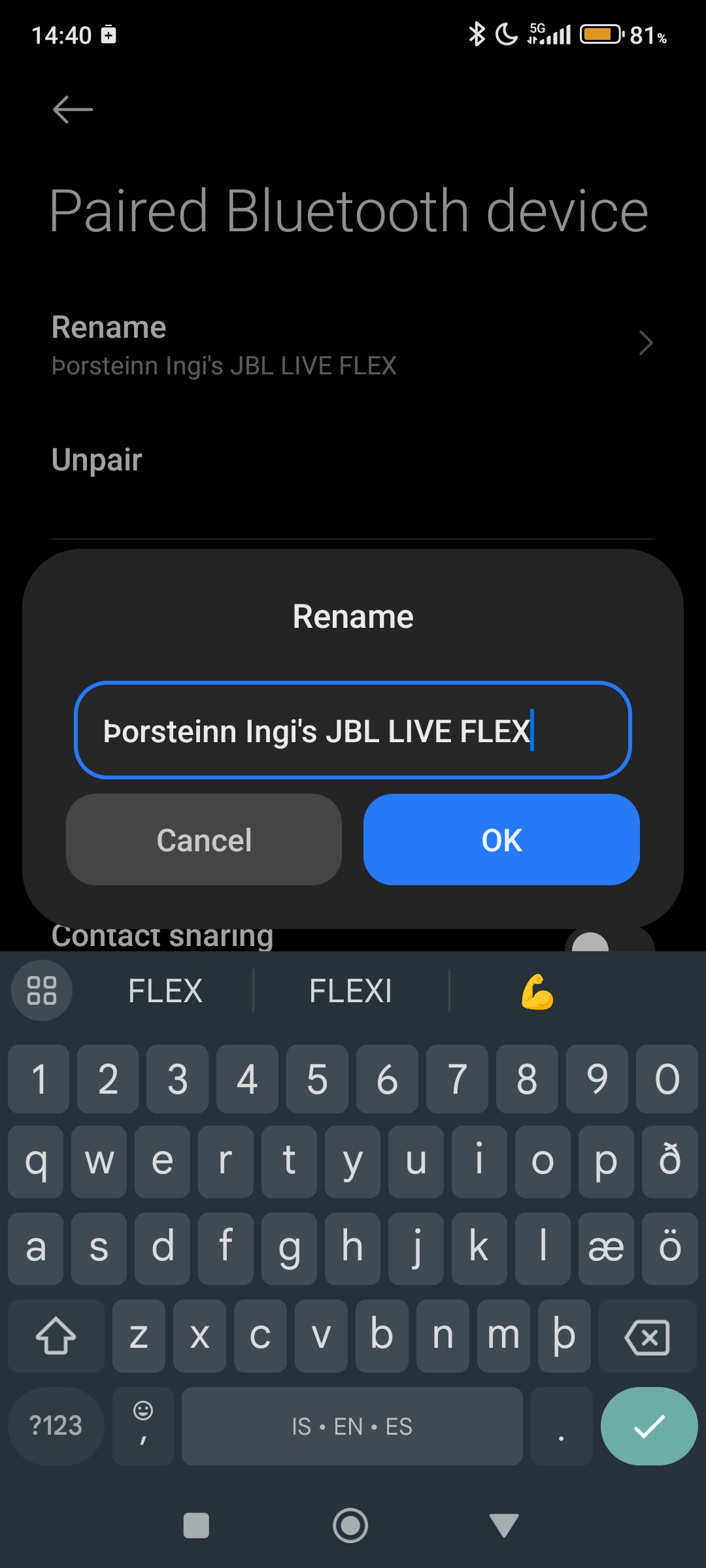Viewport: 706px width, 1568px height.
Task: Navigate back using the arrow icon
Action: click(72, 109)
